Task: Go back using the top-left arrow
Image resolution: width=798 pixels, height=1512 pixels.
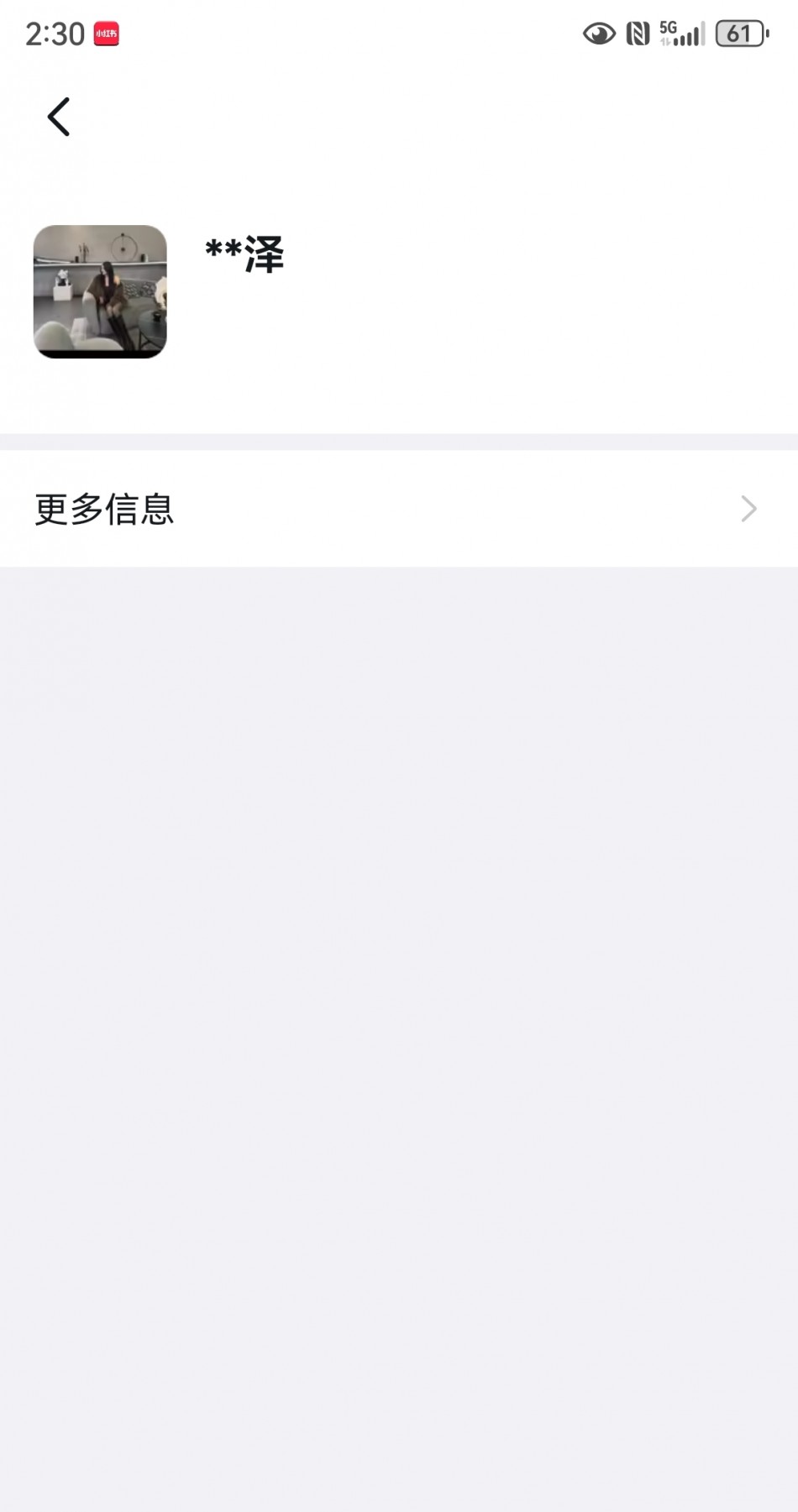Action: (x=59, y=117)
